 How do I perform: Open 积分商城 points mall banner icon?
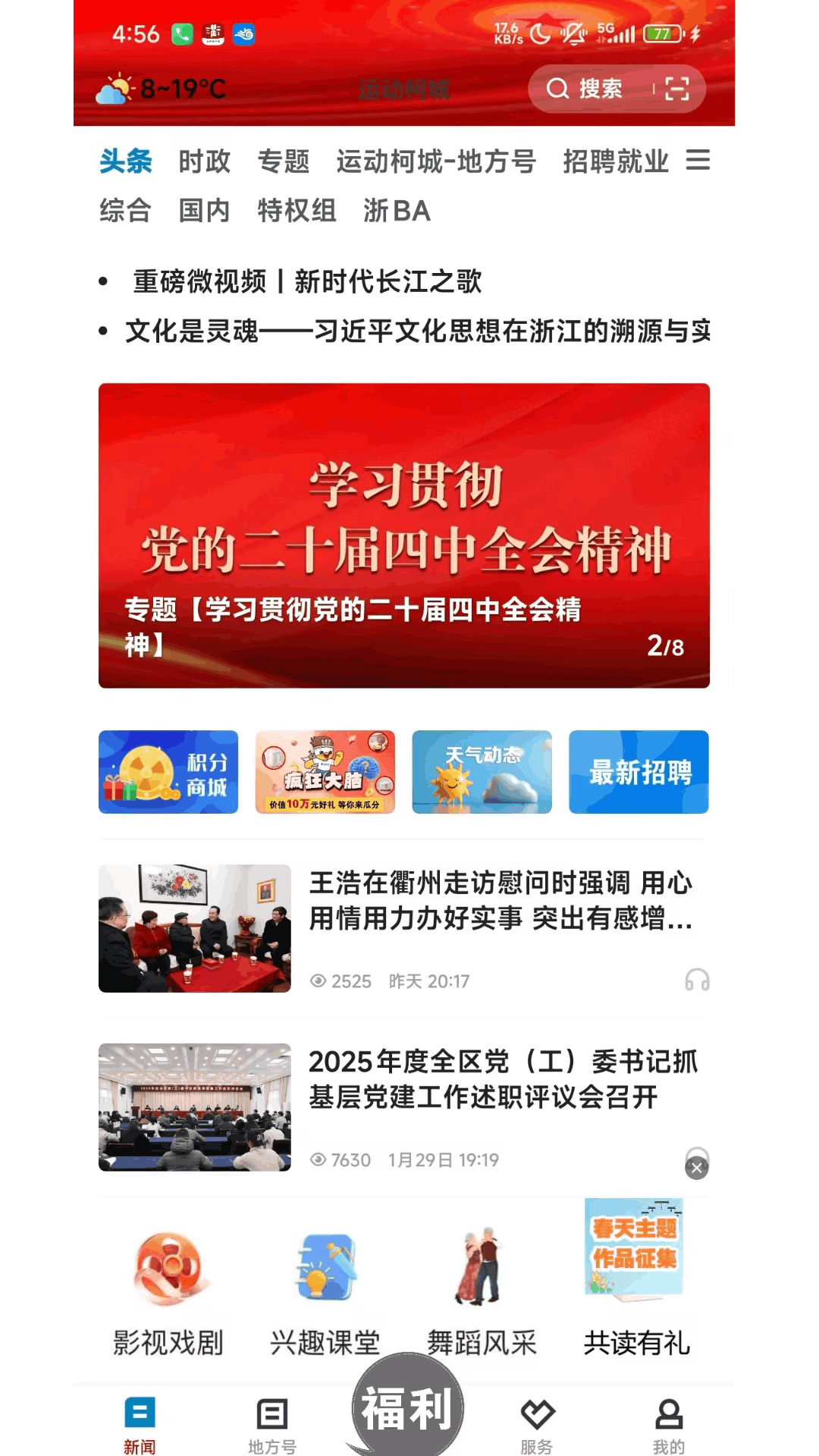tap(168, 772)
